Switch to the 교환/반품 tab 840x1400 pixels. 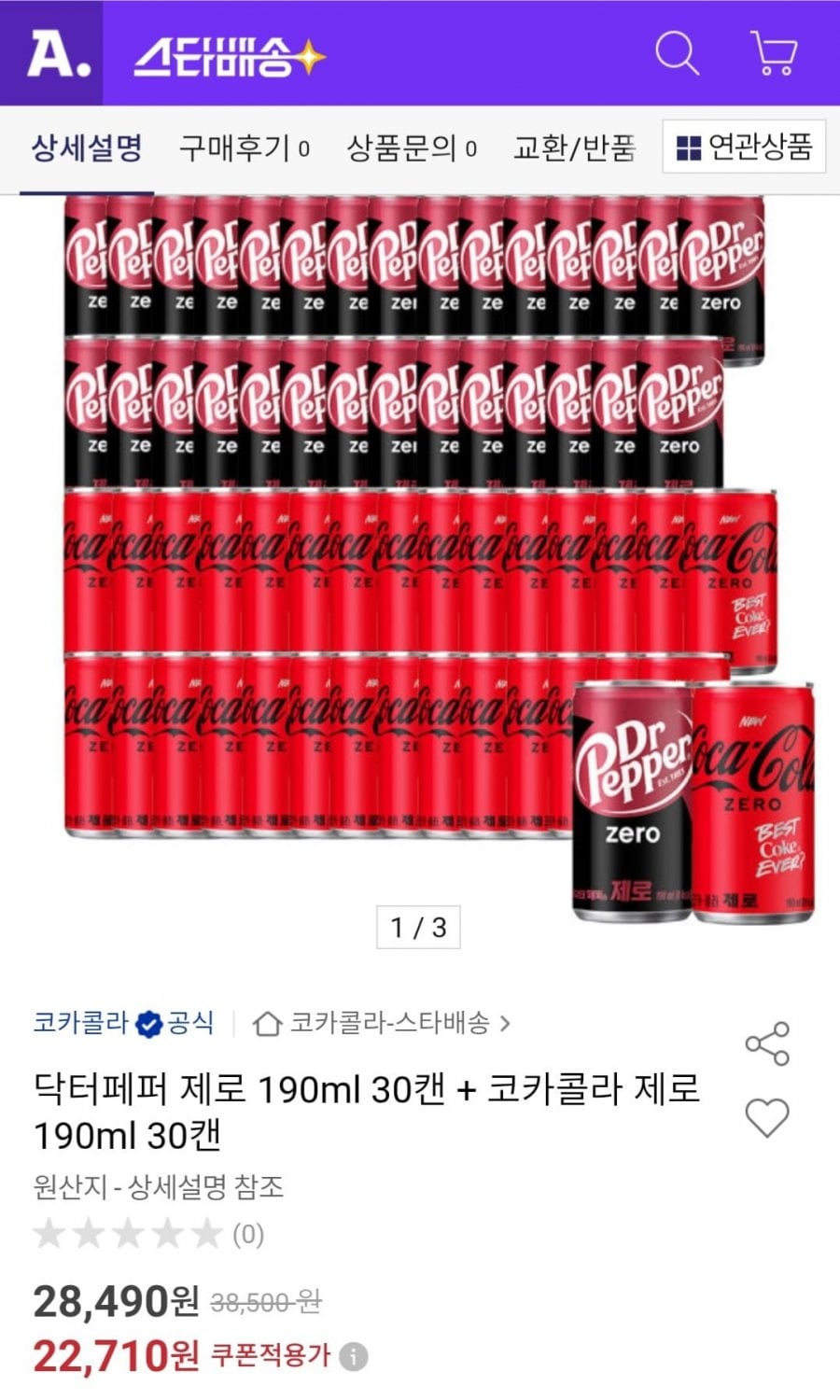[574, 147]
